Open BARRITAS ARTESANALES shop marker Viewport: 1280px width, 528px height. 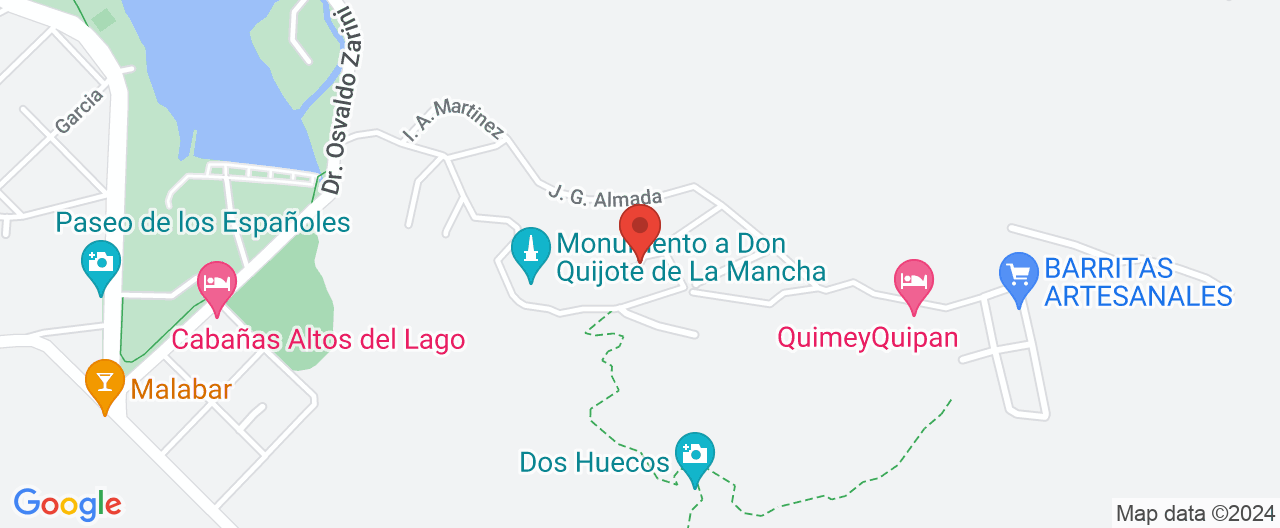coord(1019,274)
